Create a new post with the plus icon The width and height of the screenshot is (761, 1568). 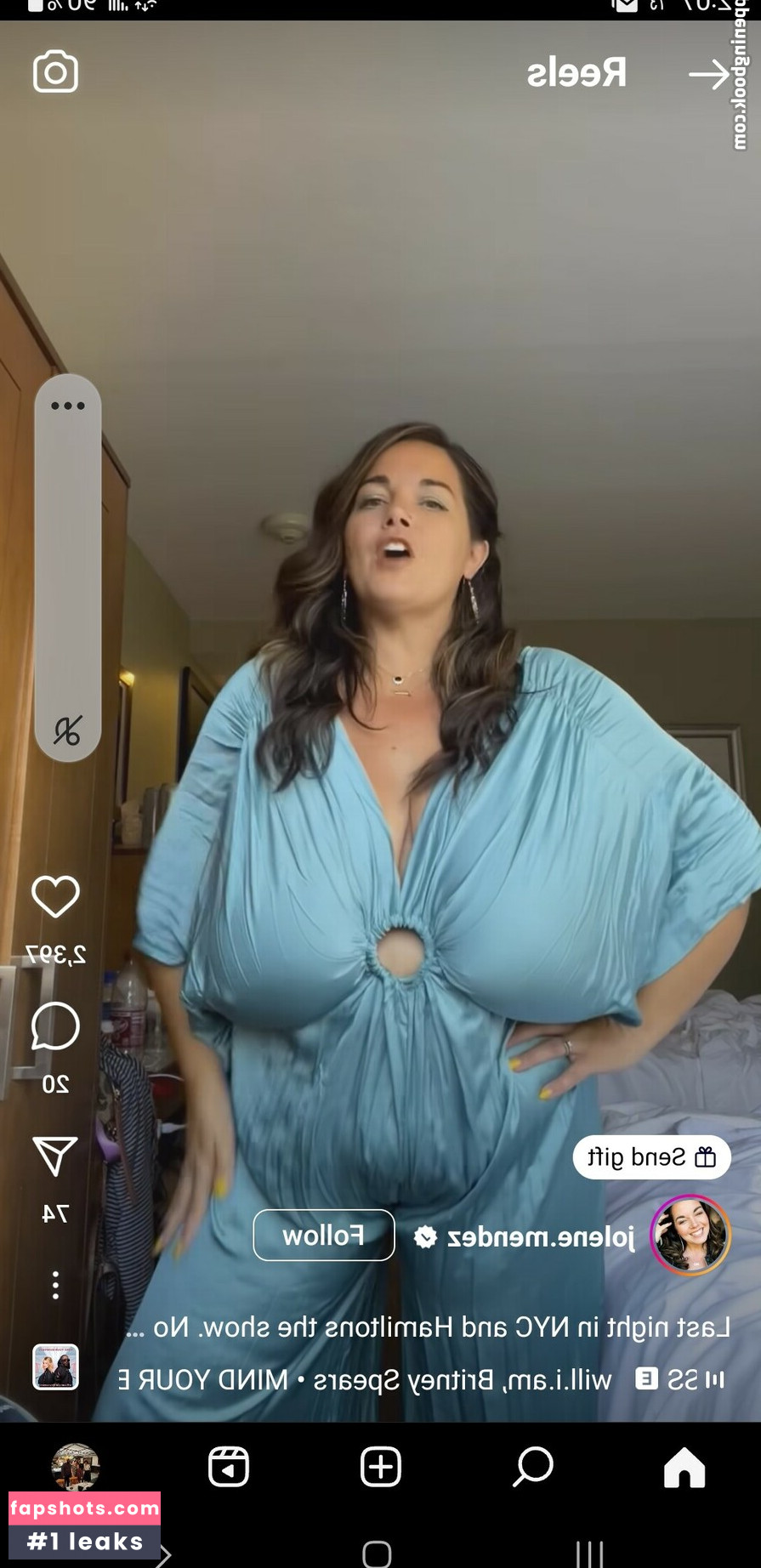tap(380, 1466)
